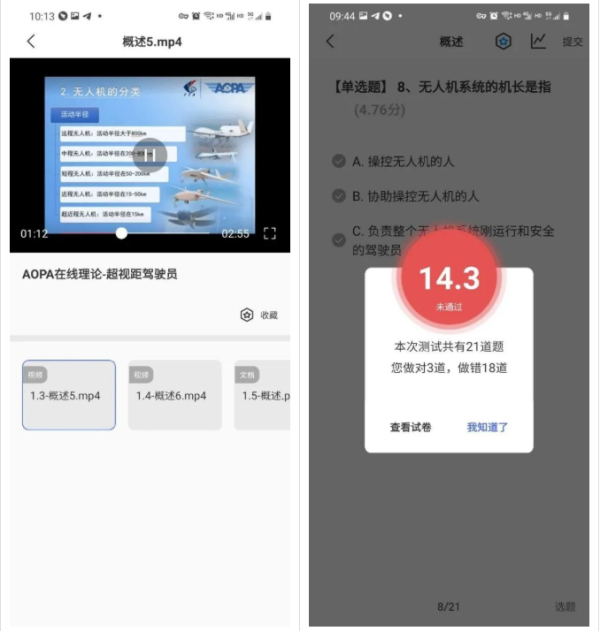The image size is (600, 631).
Task: Tap 提交 to submit the quiz
Action: click(x=572, y=42)
